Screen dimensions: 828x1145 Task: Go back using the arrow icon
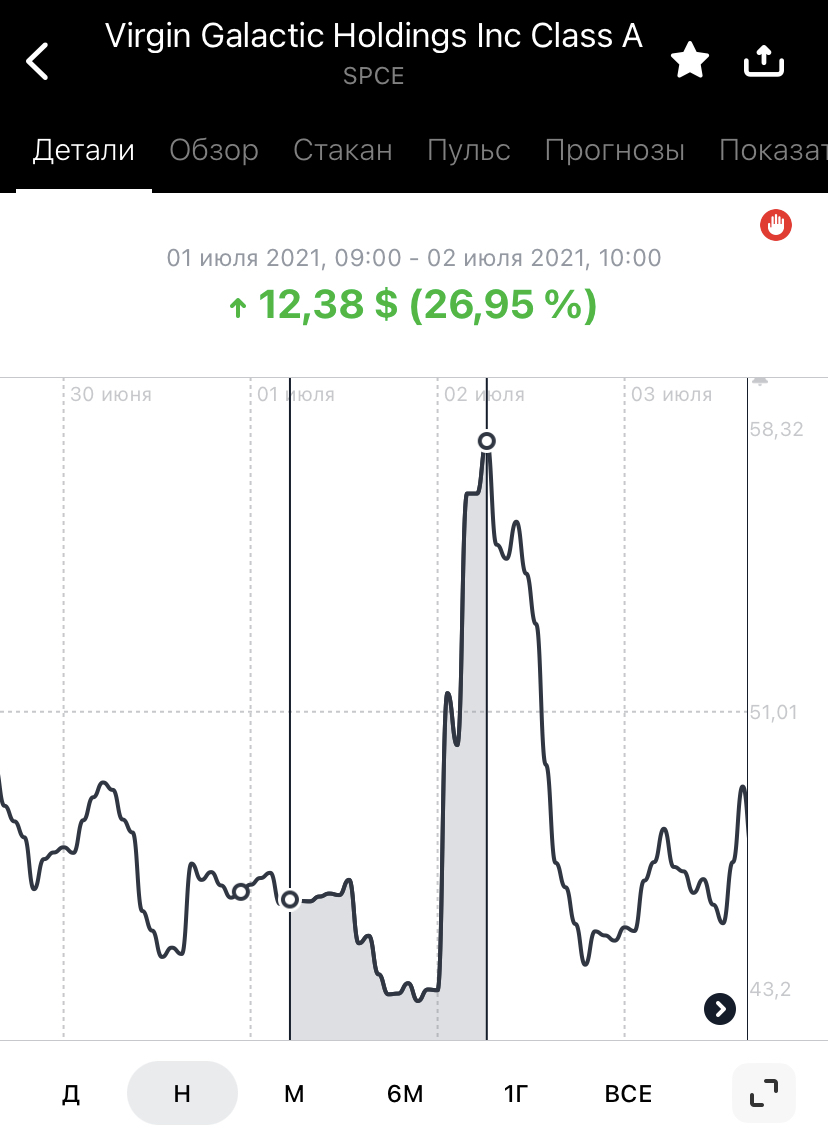[x=38, y=61]
